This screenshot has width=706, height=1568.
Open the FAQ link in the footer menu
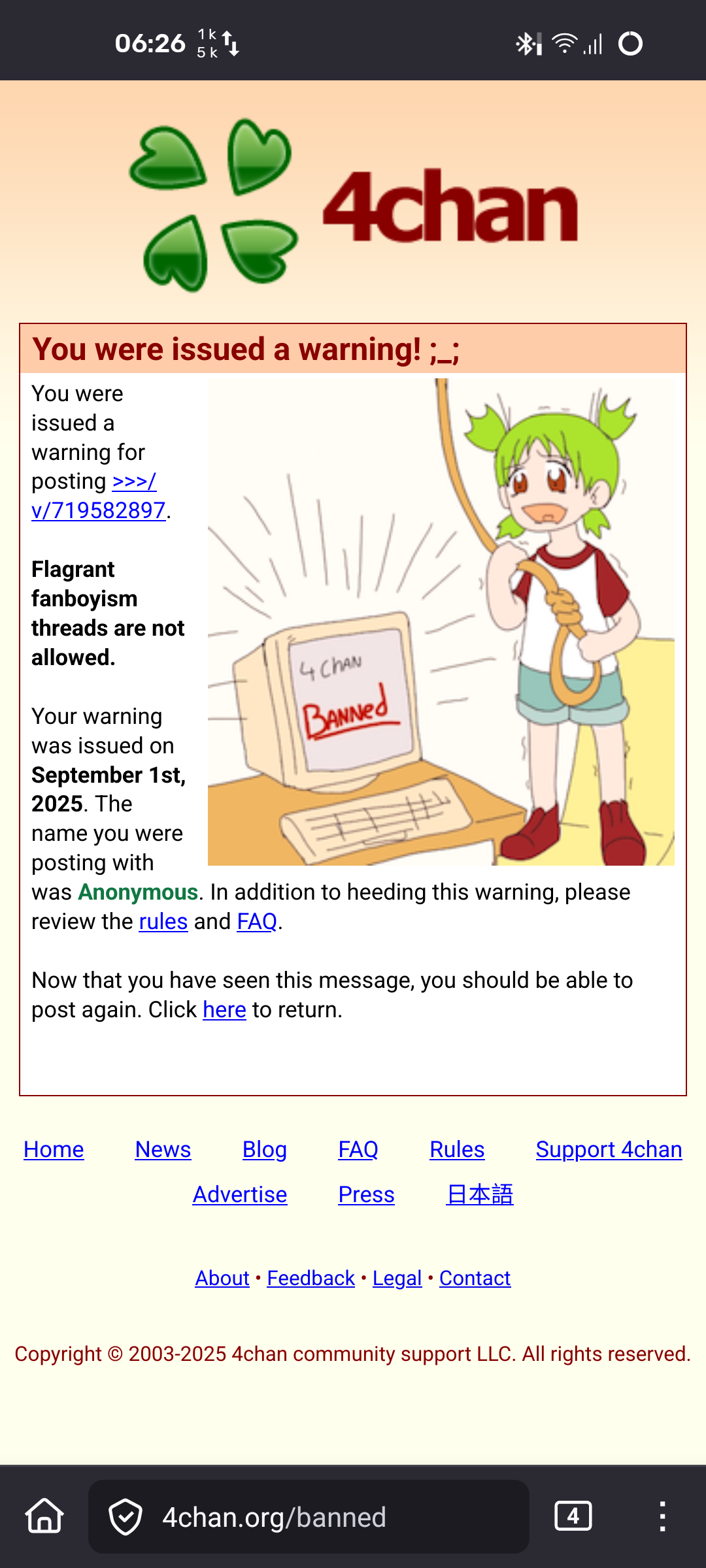[358, 1149]
